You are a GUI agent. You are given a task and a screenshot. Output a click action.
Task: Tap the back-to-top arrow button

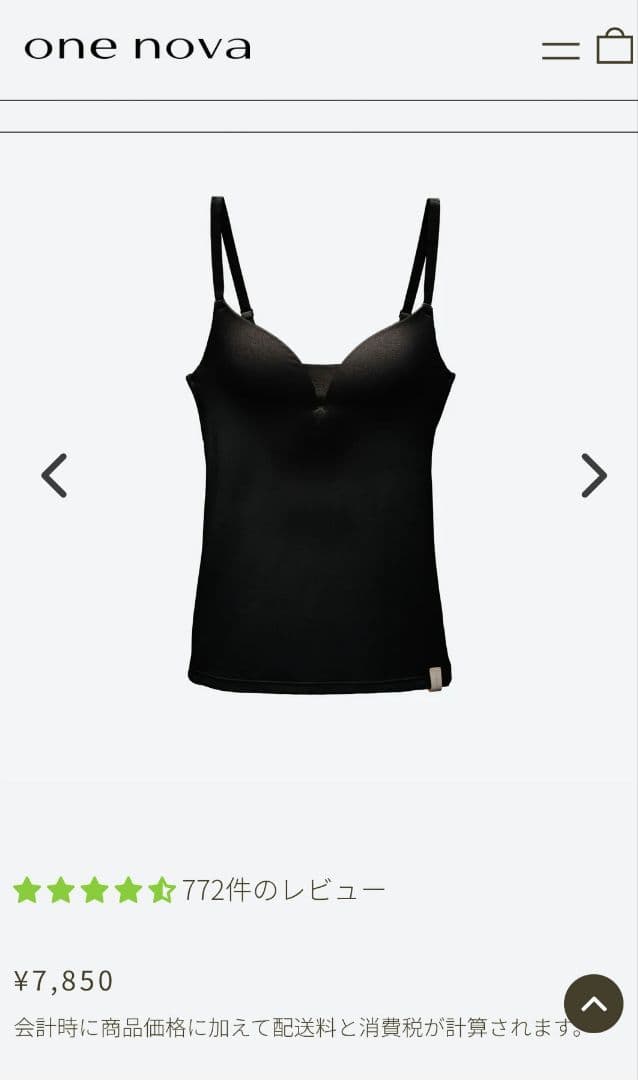pyautogui.click(x=593, y=1003)
